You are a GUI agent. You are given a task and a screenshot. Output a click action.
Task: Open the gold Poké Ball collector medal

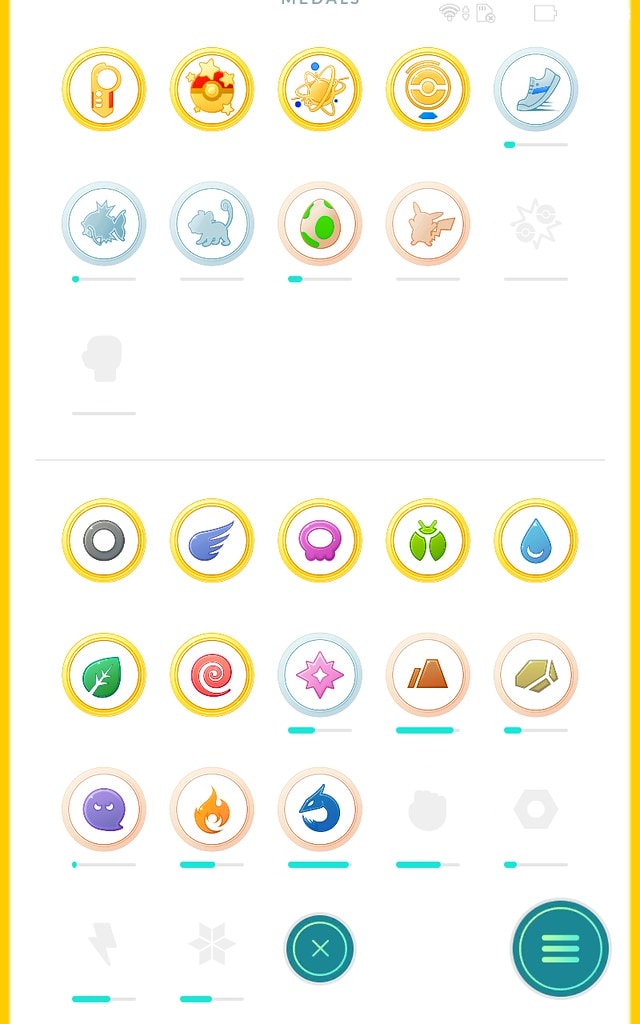[x=212, y=89]
